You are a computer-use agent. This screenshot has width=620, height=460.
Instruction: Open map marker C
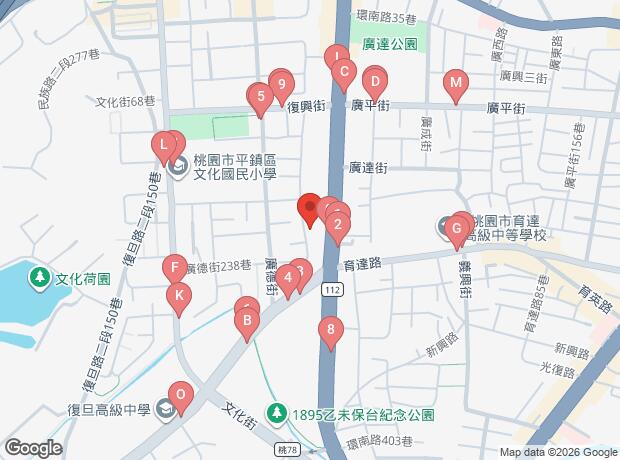pyautogui.click(x=343, y=72)
